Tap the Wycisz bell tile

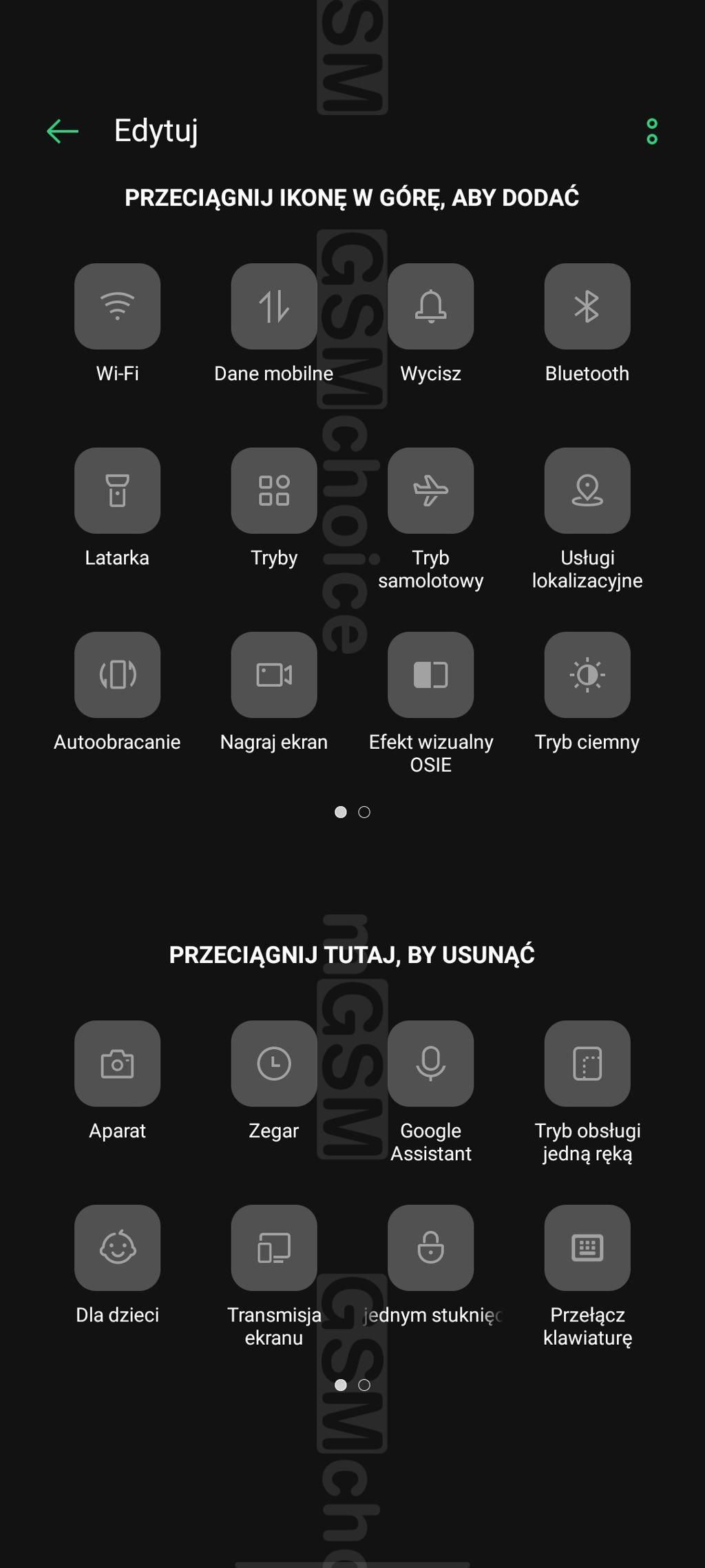coord(430,307)
